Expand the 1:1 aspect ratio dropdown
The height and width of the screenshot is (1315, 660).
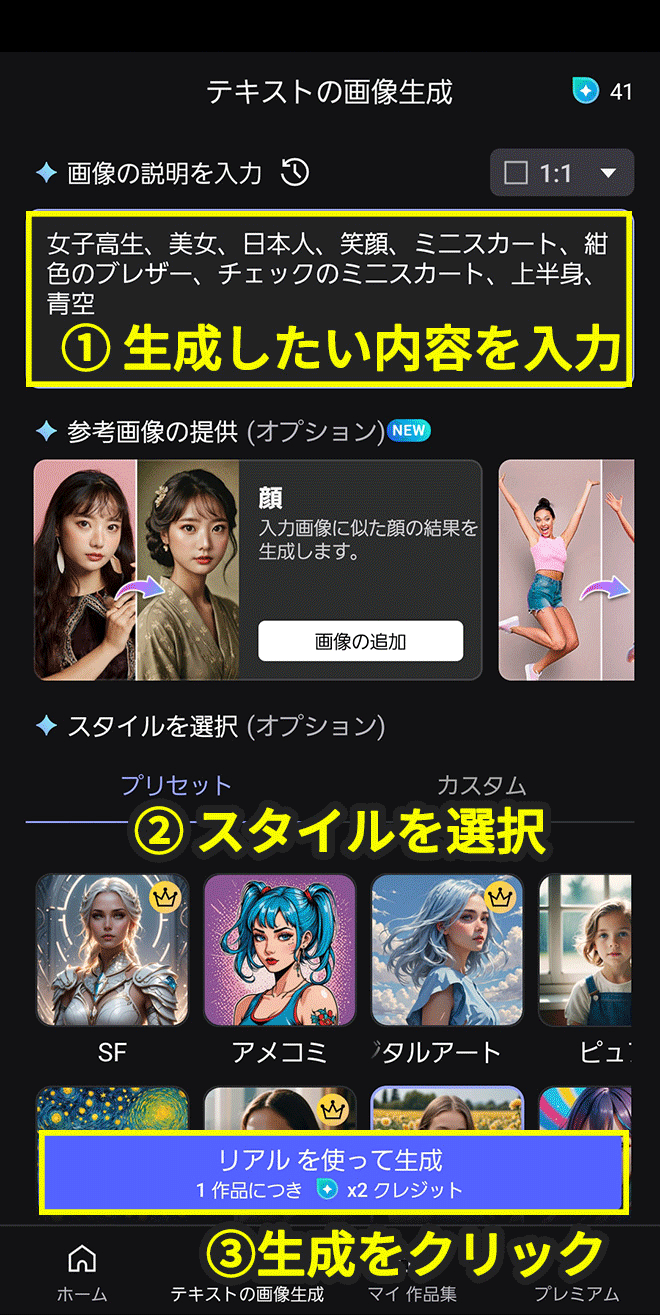tap(561, 173)
